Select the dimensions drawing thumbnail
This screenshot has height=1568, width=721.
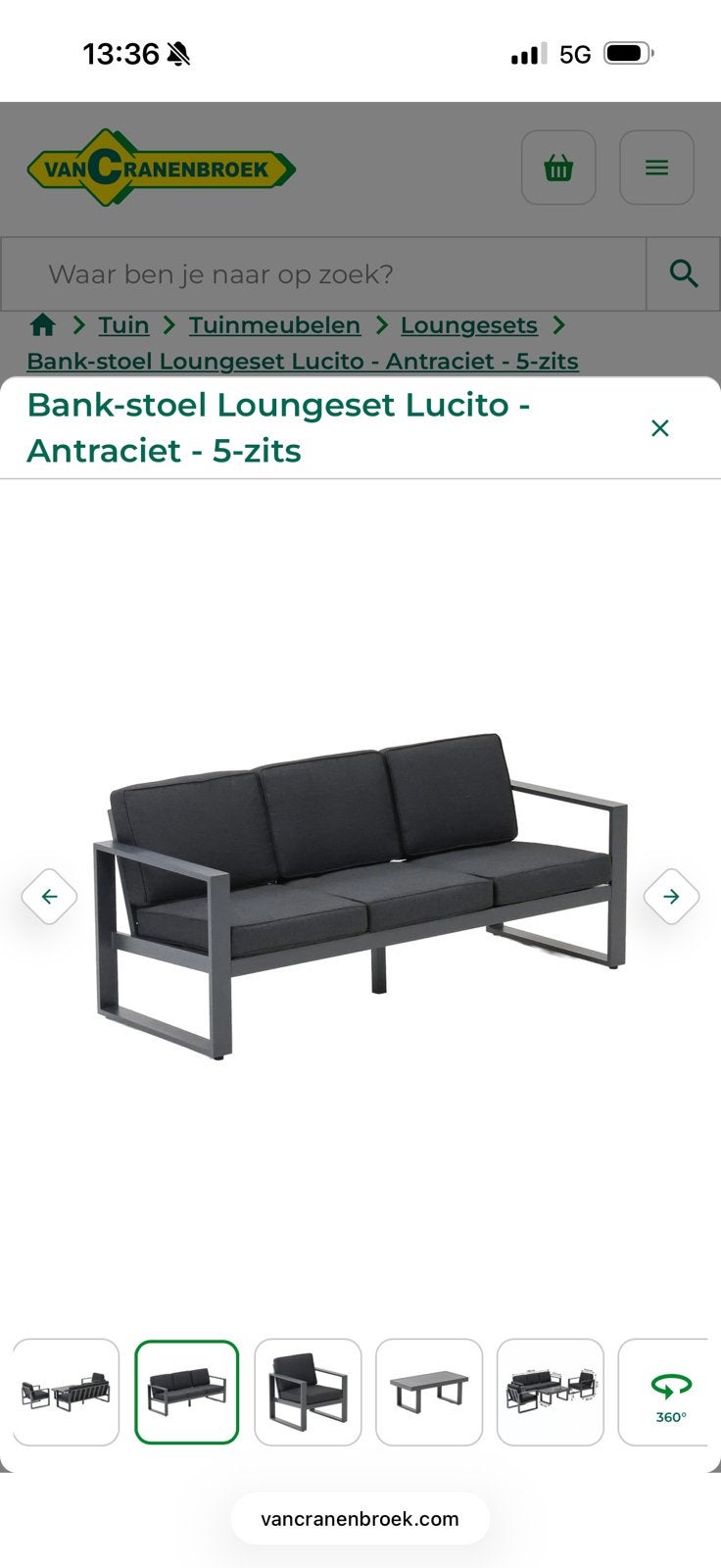(x=551, y=1392)
